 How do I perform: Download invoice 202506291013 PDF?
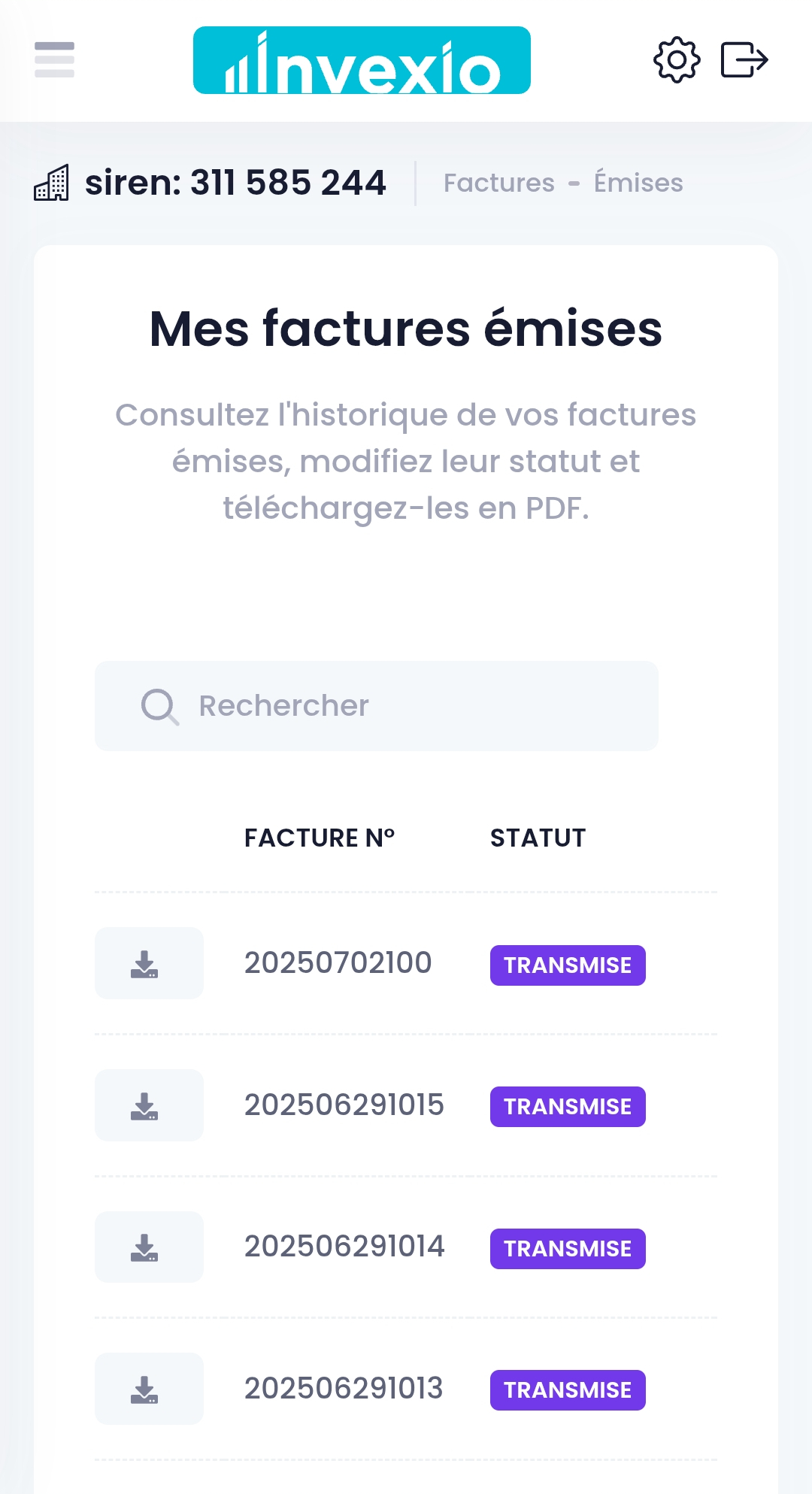tap(148, 1389)
